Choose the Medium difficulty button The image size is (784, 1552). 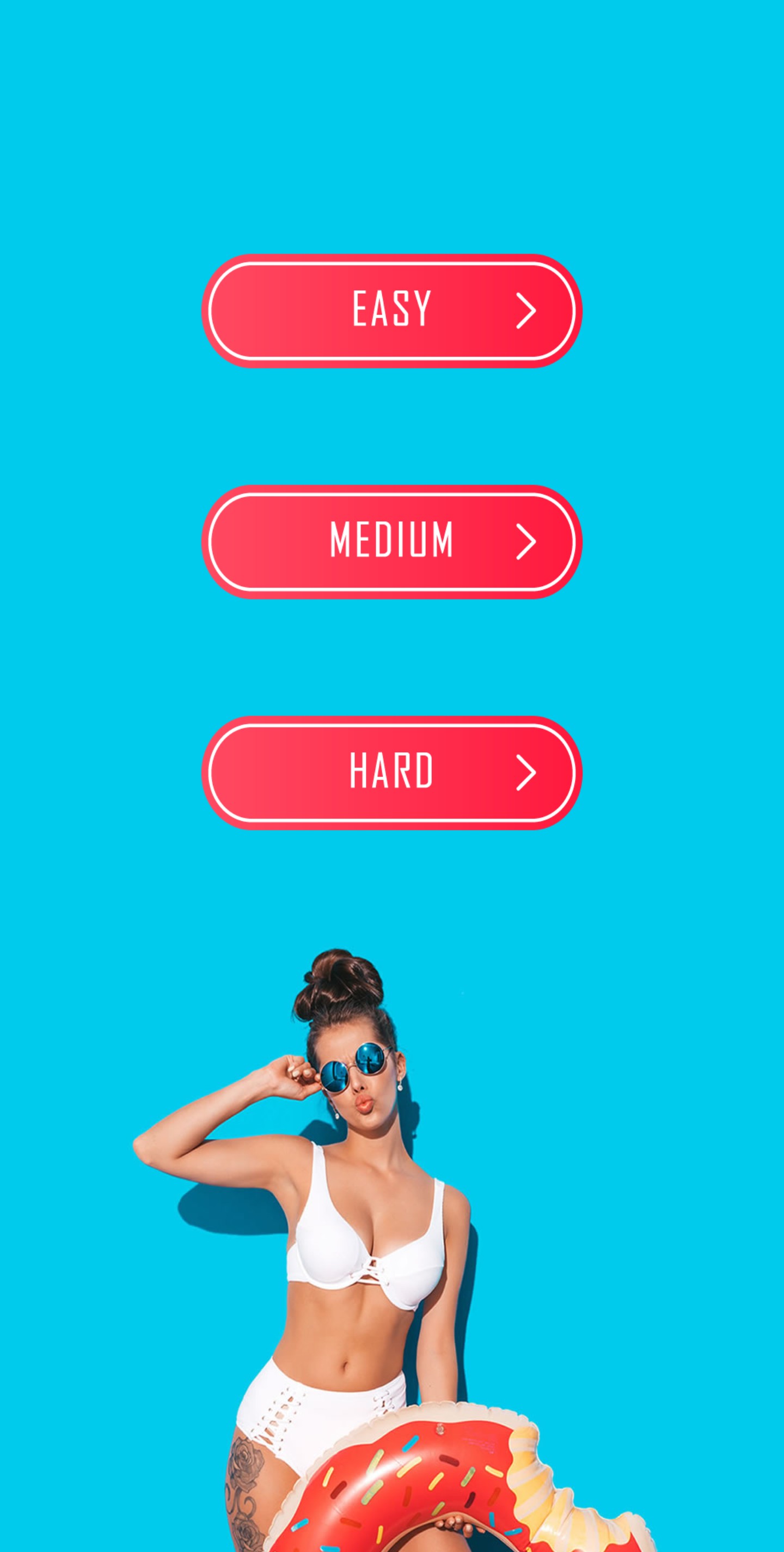click(x=391, y=541)
